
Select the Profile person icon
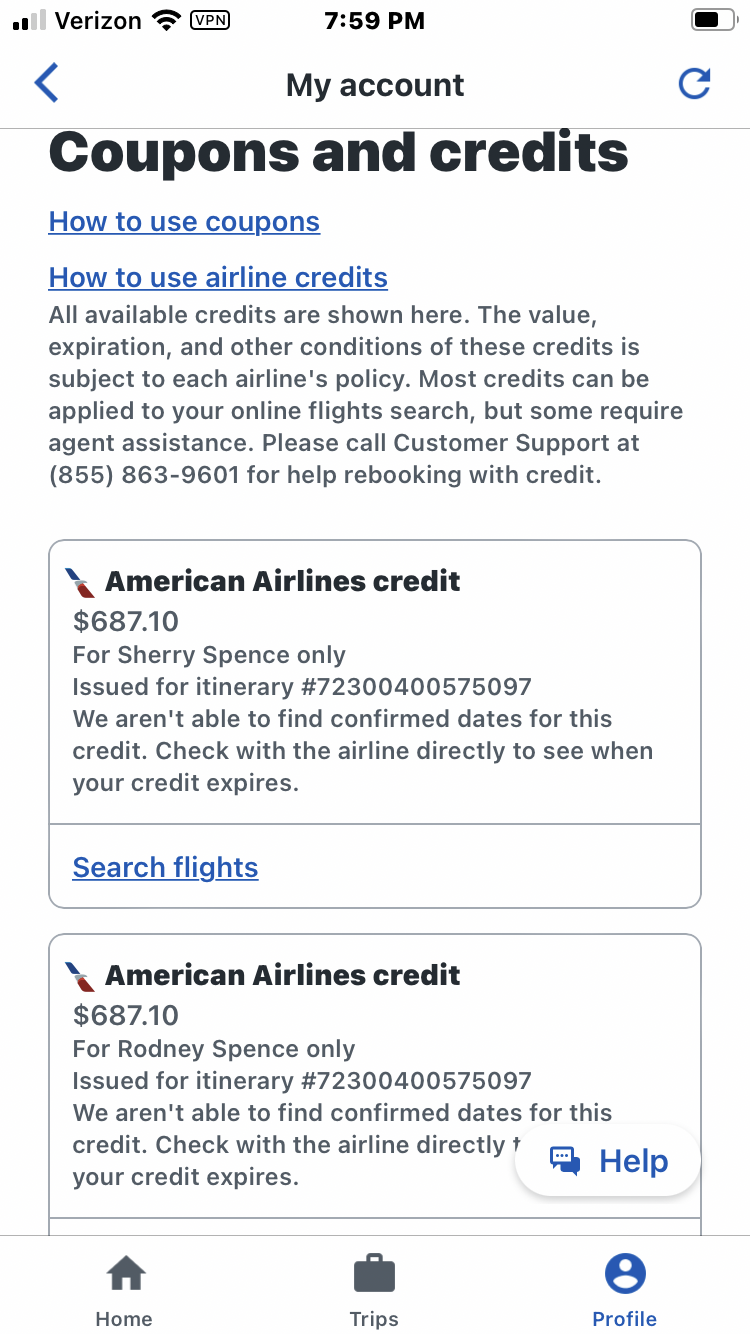pyautogui.click(x=624, y=1274)
